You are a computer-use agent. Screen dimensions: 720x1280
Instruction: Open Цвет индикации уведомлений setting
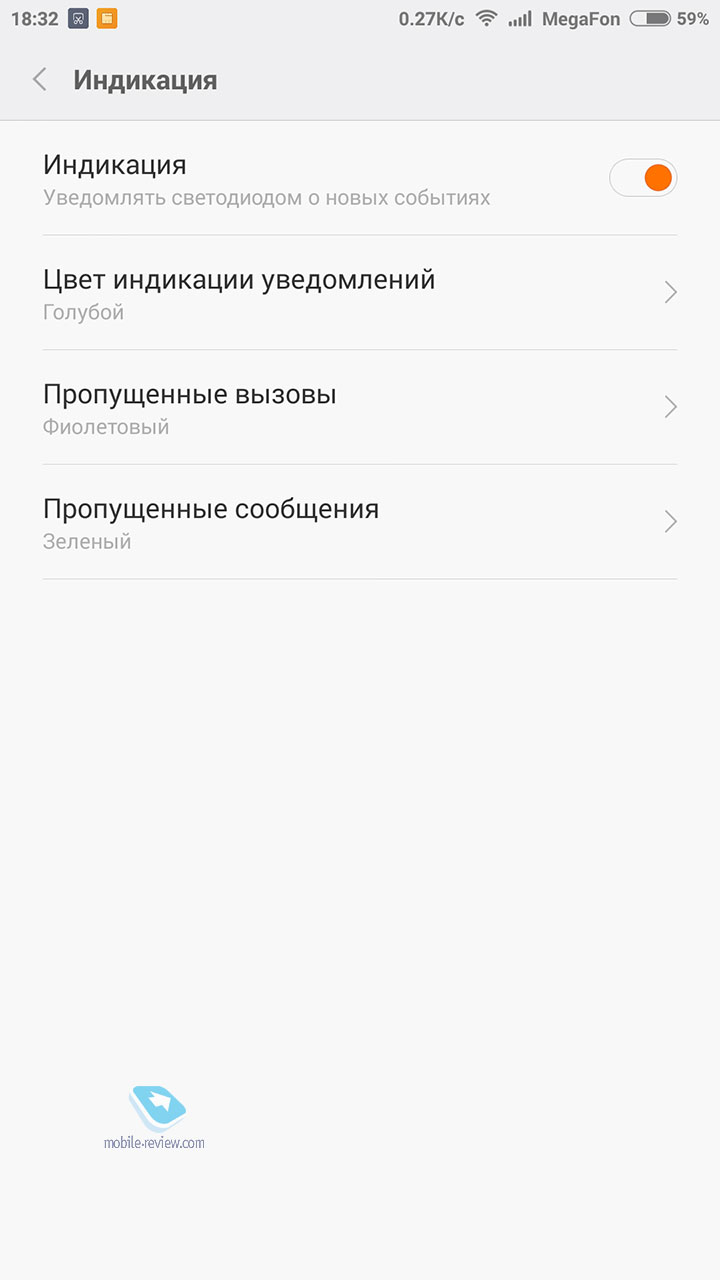[360, 293]
